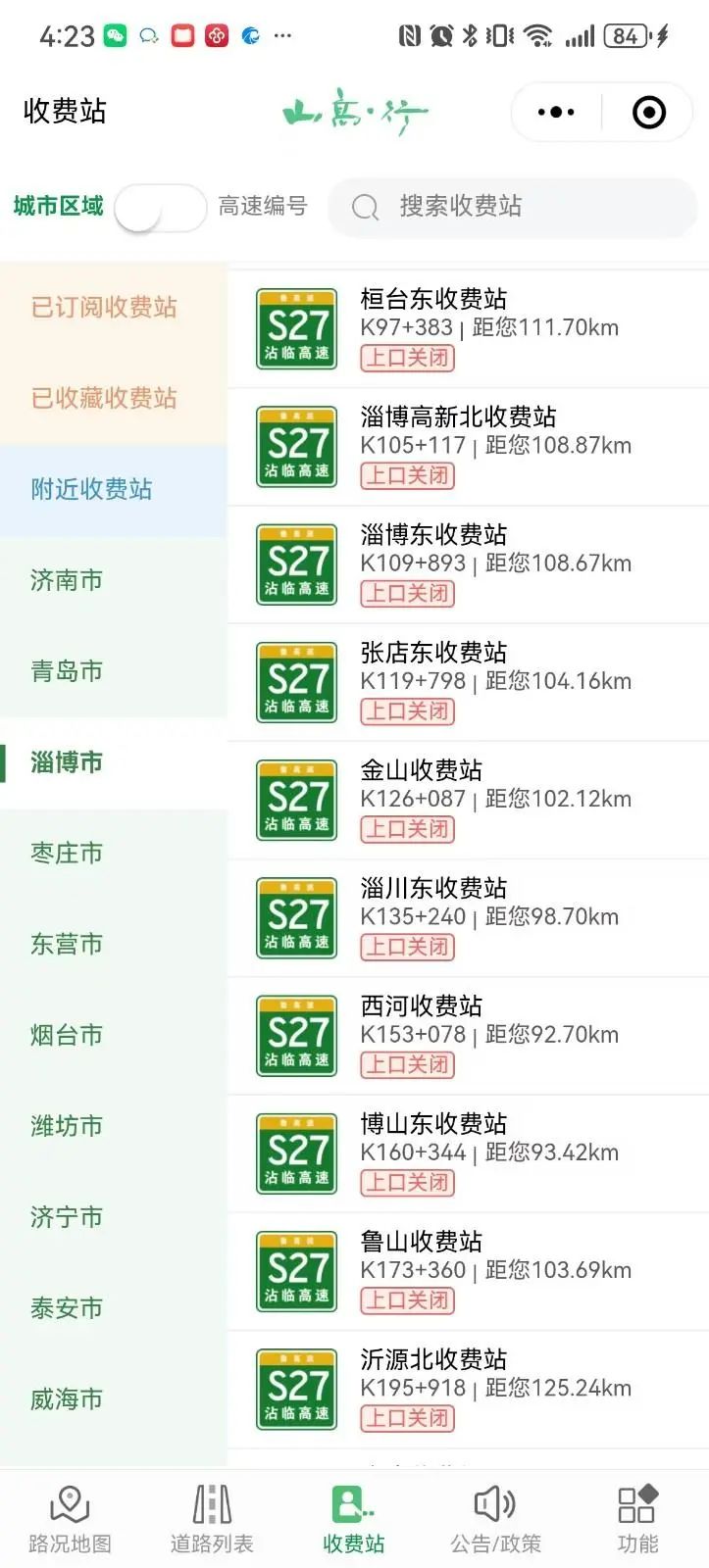Switch to 道路列表 tab
The width and height of the screenshot is (709, 1568).
click(x=212, y=1519)
